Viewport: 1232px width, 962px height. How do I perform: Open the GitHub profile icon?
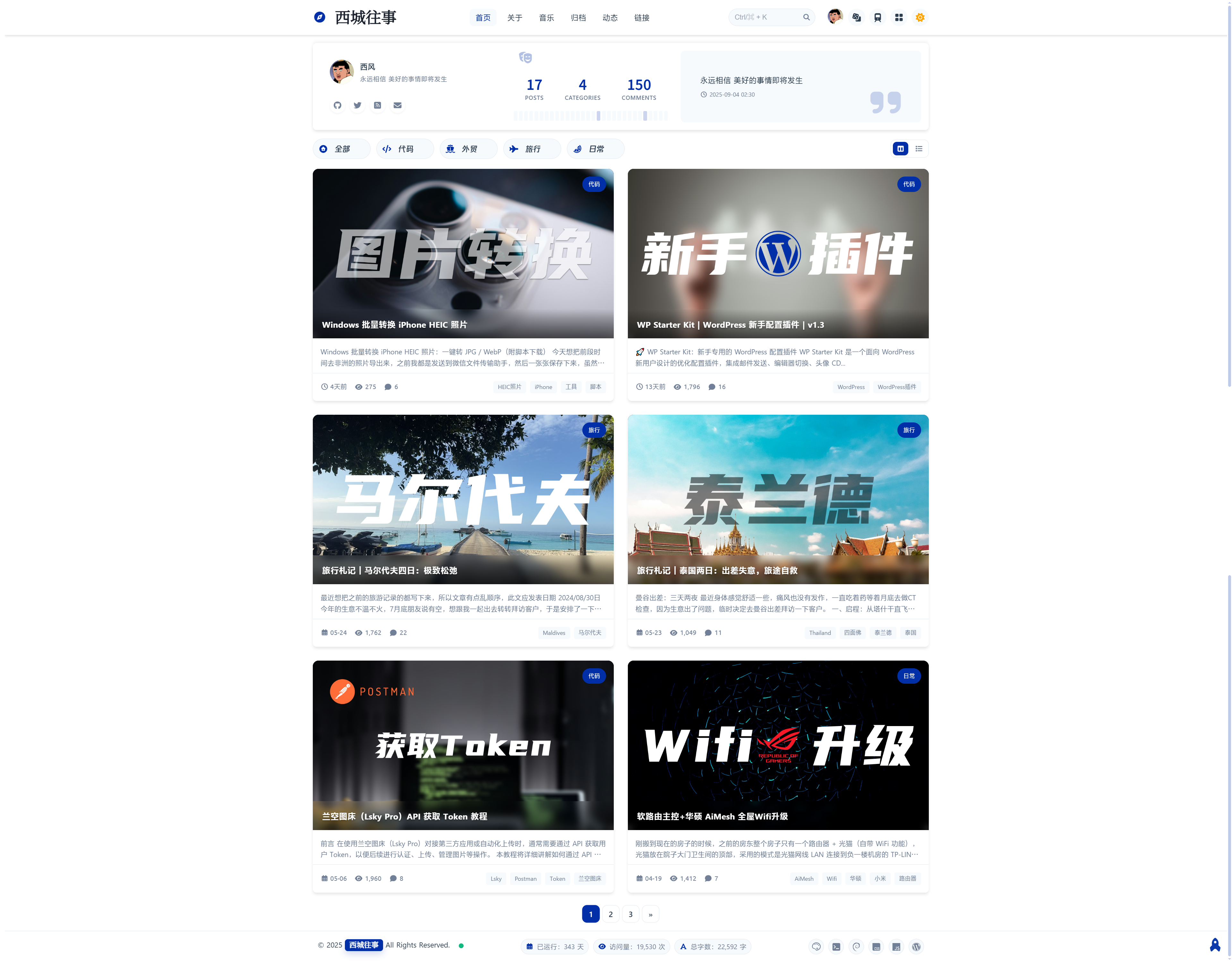tap(337, 106)
